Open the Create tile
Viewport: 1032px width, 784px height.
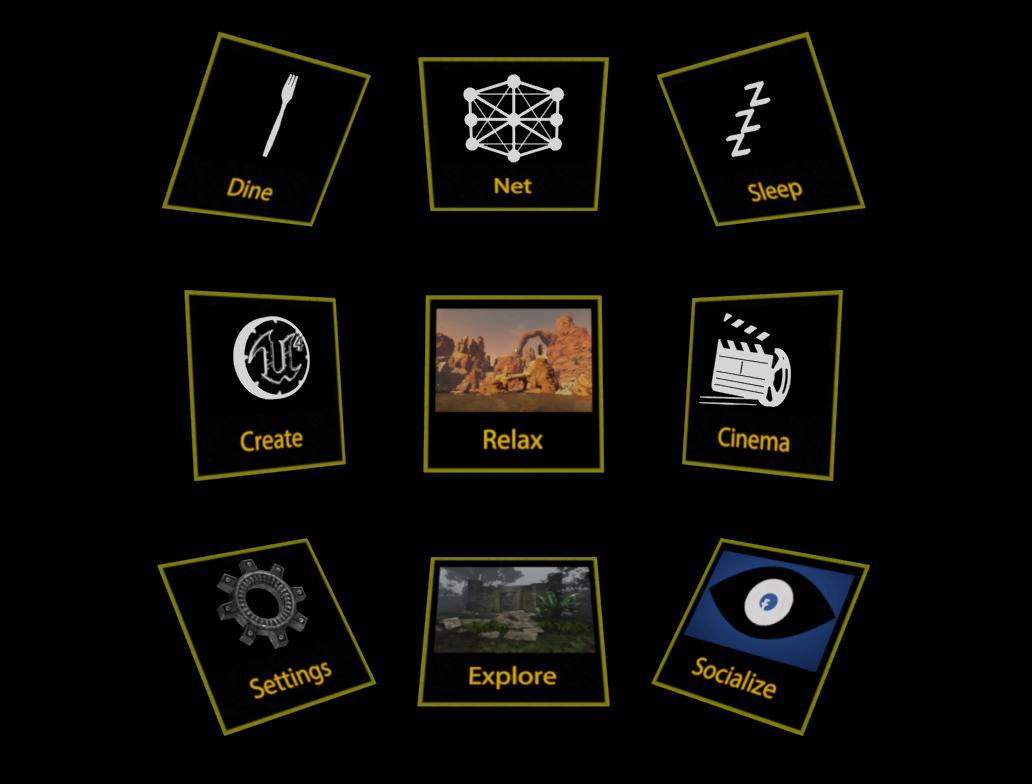(266, 385)
